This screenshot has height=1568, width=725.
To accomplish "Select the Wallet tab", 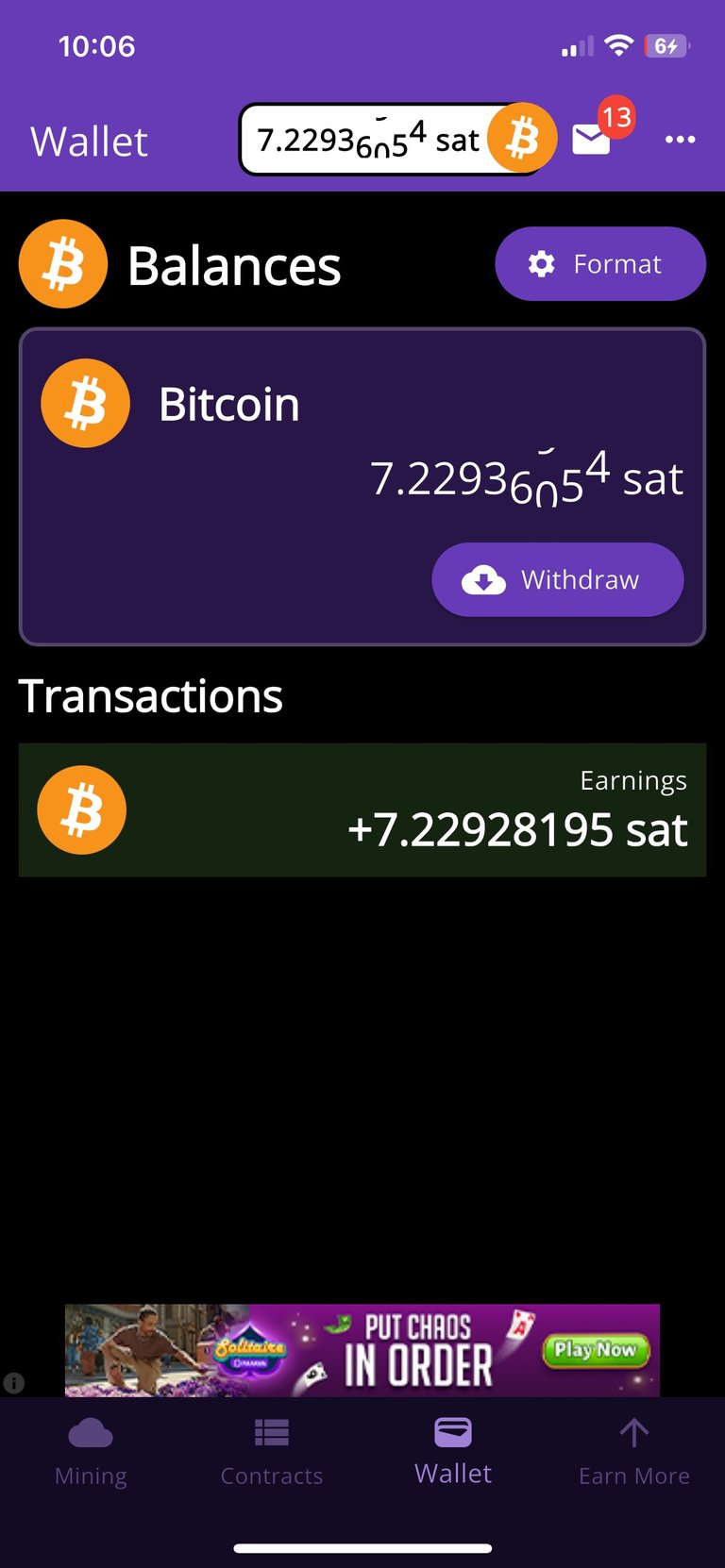I will [x=453, y=1451].
